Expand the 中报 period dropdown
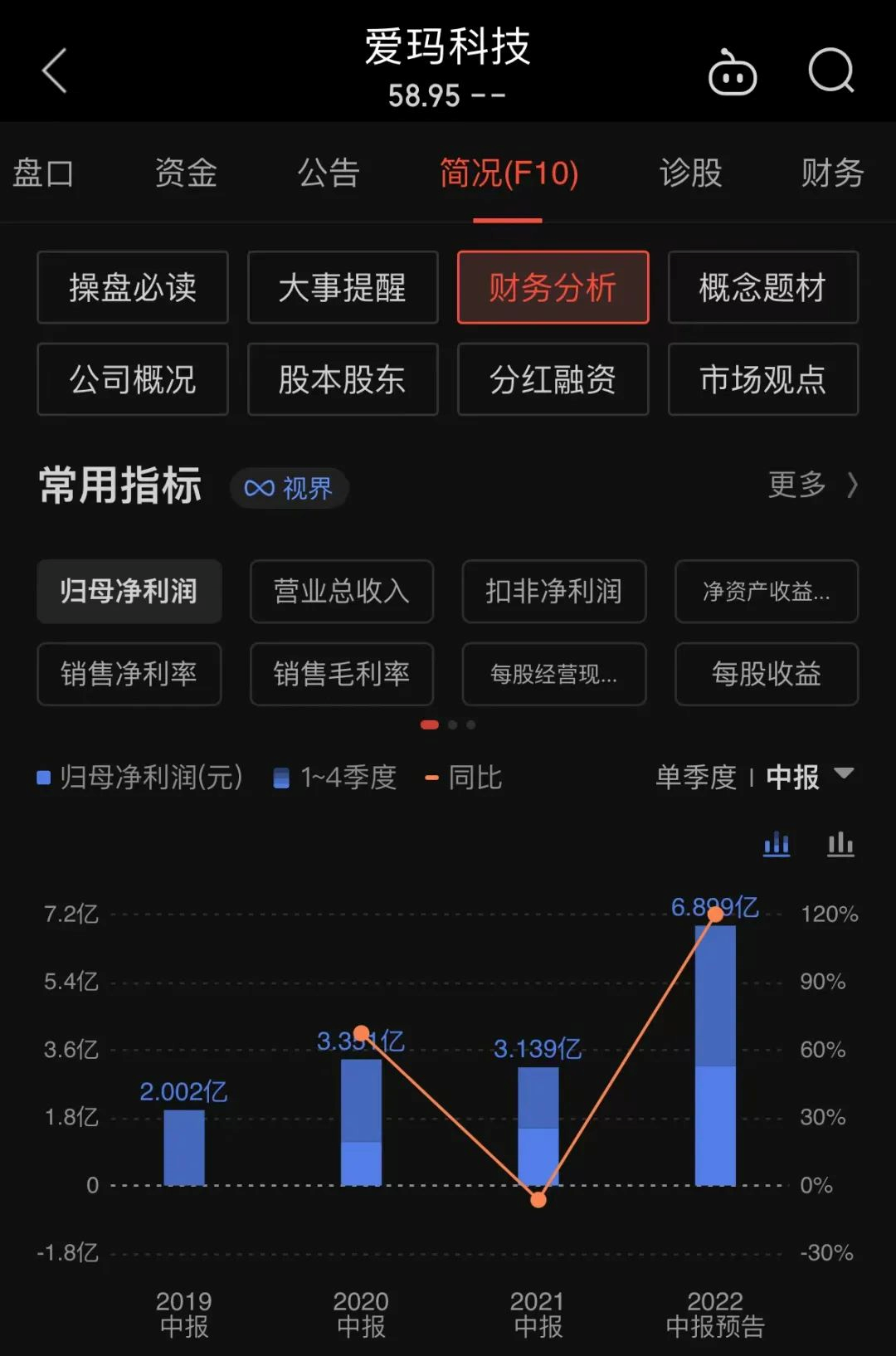The width and height of the screenshot is (896, 1356). 809,777
